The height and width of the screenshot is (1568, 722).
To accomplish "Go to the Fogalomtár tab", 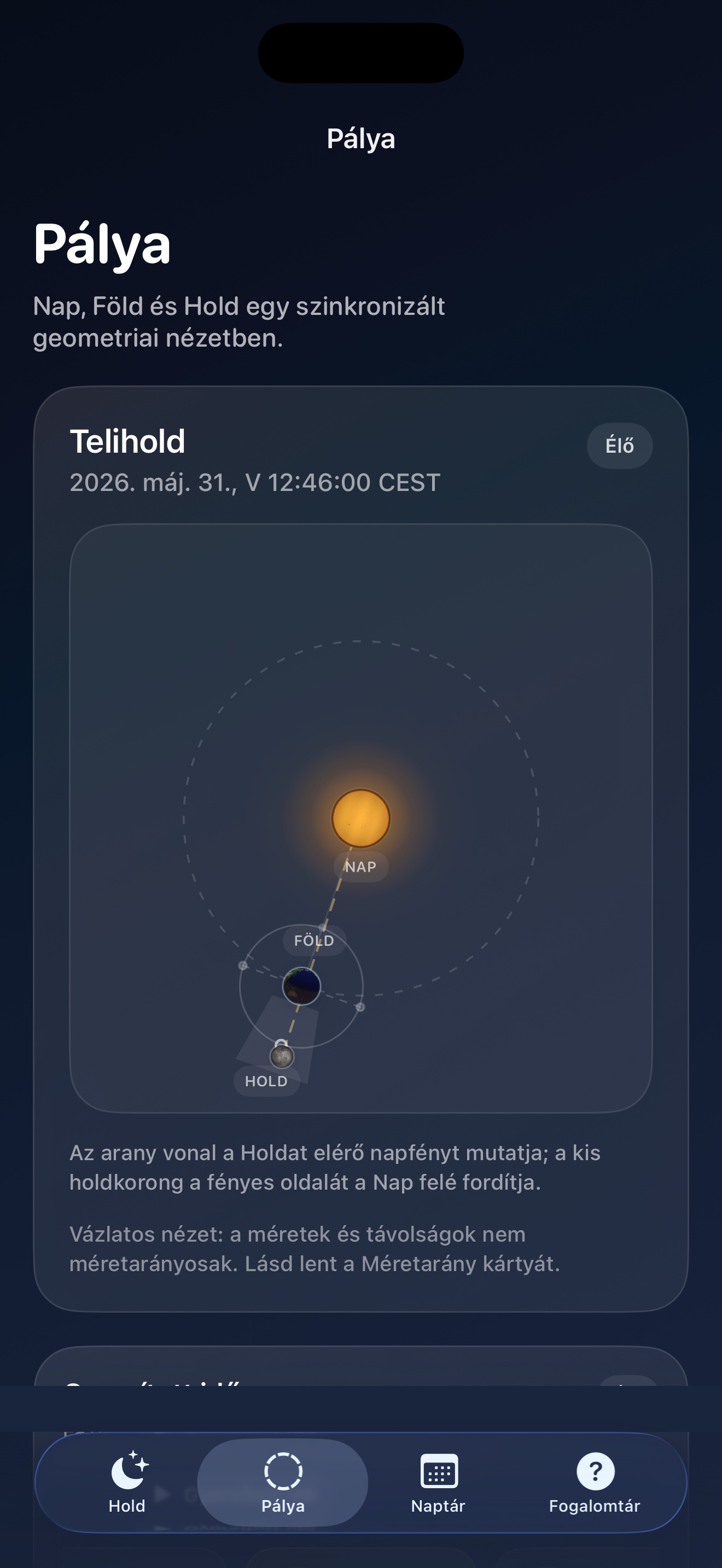I will tap(595, 1483).
